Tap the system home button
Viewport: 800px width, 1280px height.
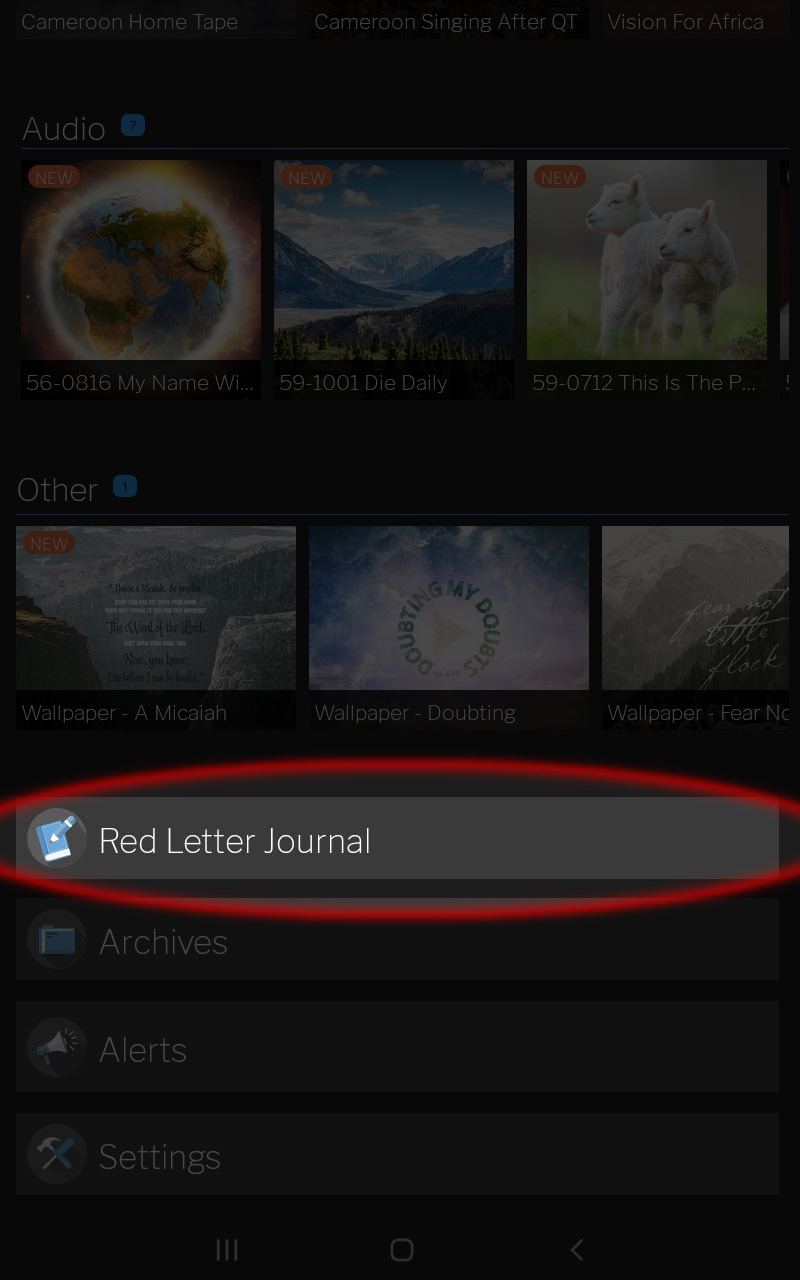(x=402, y=1249)
